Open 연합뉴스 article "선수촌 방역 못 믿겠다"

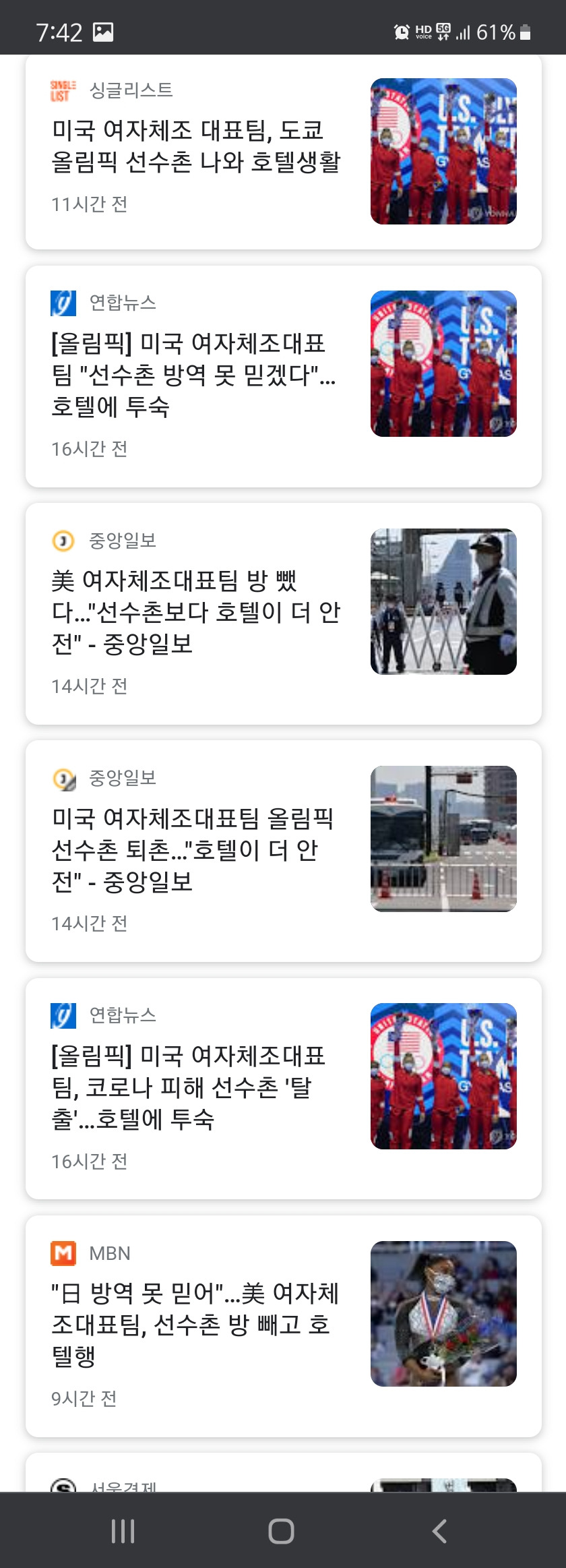coord(194,375)
